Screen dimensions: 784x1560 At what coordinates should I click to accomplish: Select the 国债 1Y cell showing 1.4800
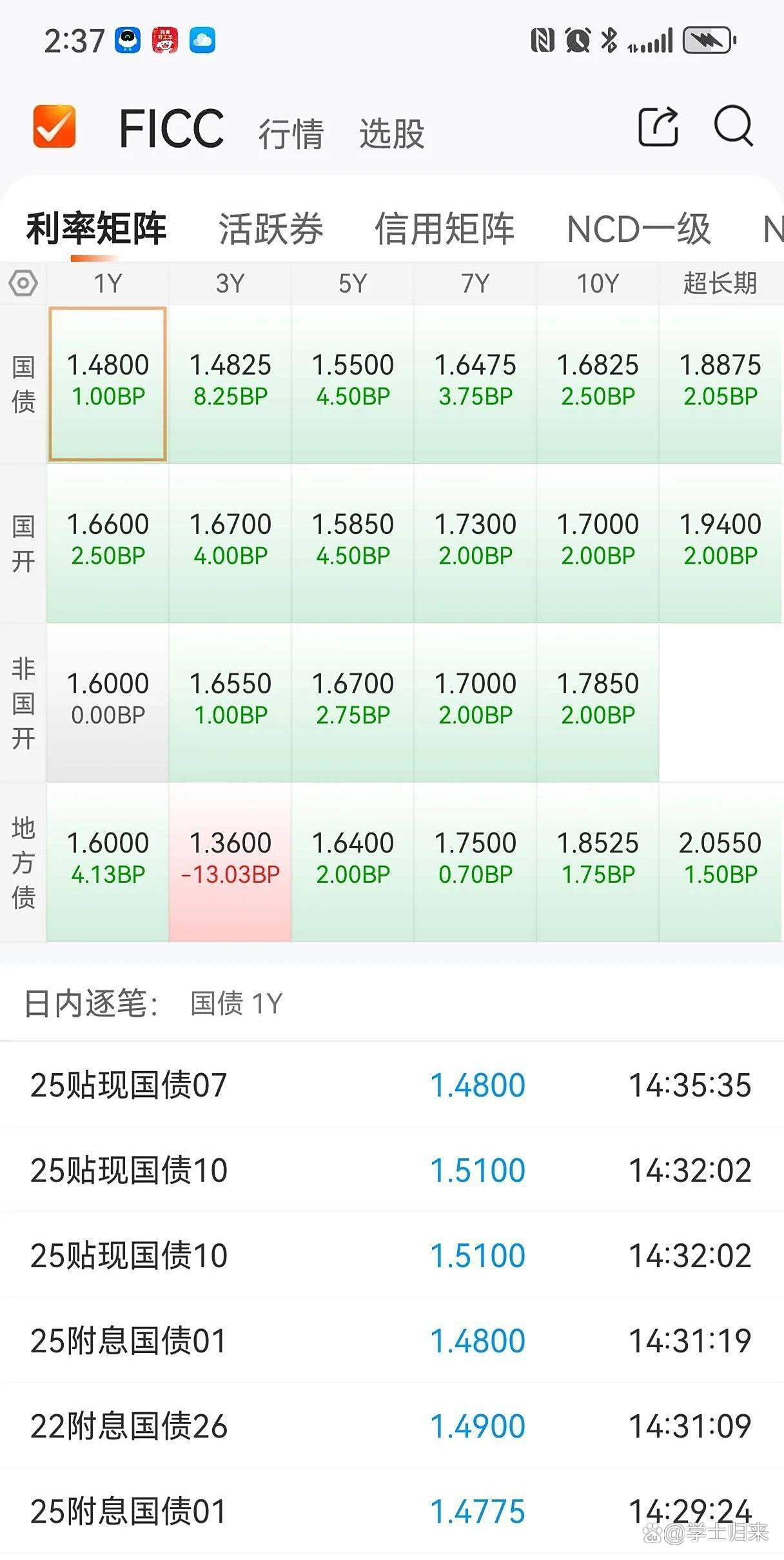[x=108, y=382]
